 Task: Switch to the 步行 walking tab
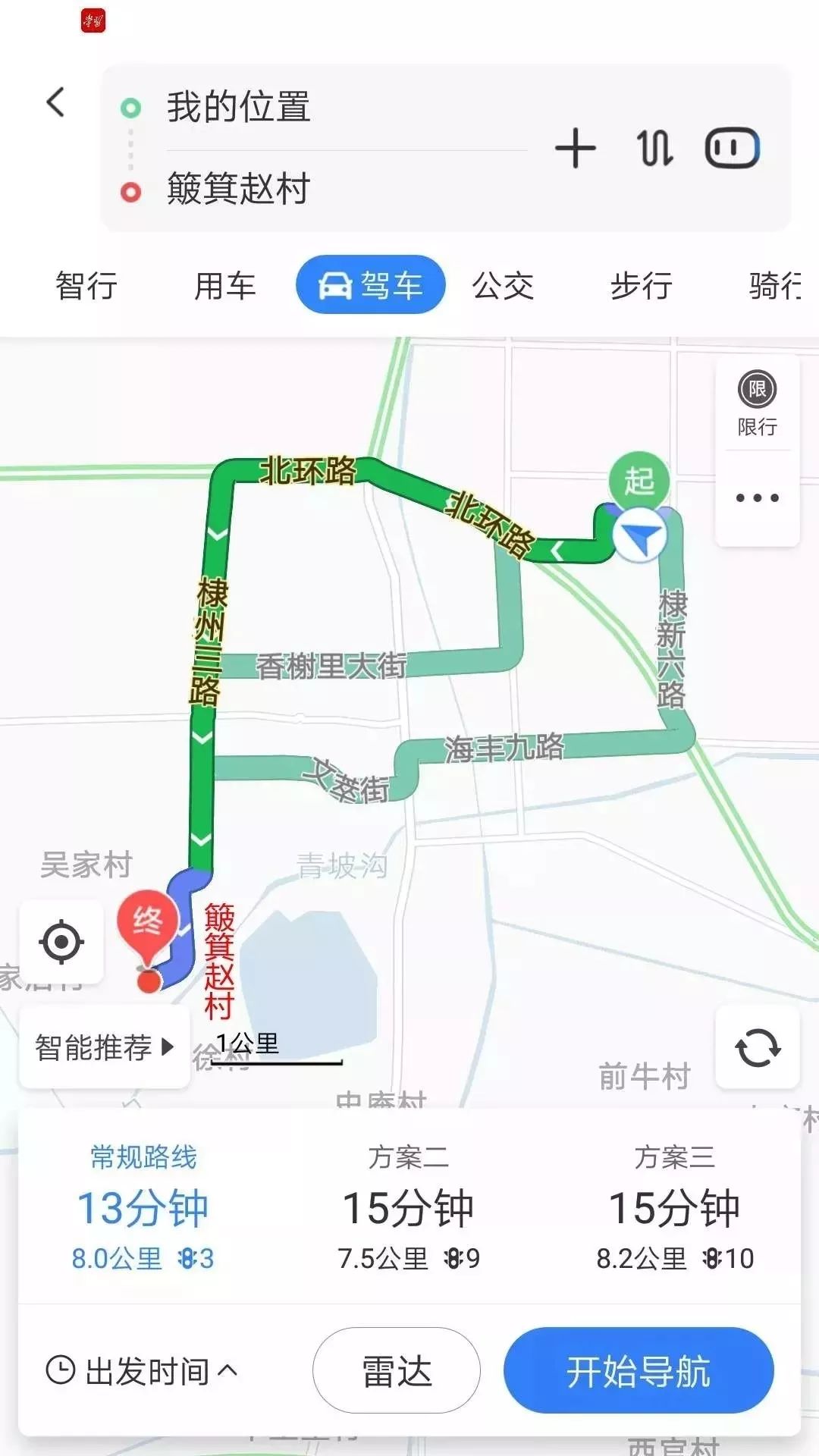coord(642,286)
